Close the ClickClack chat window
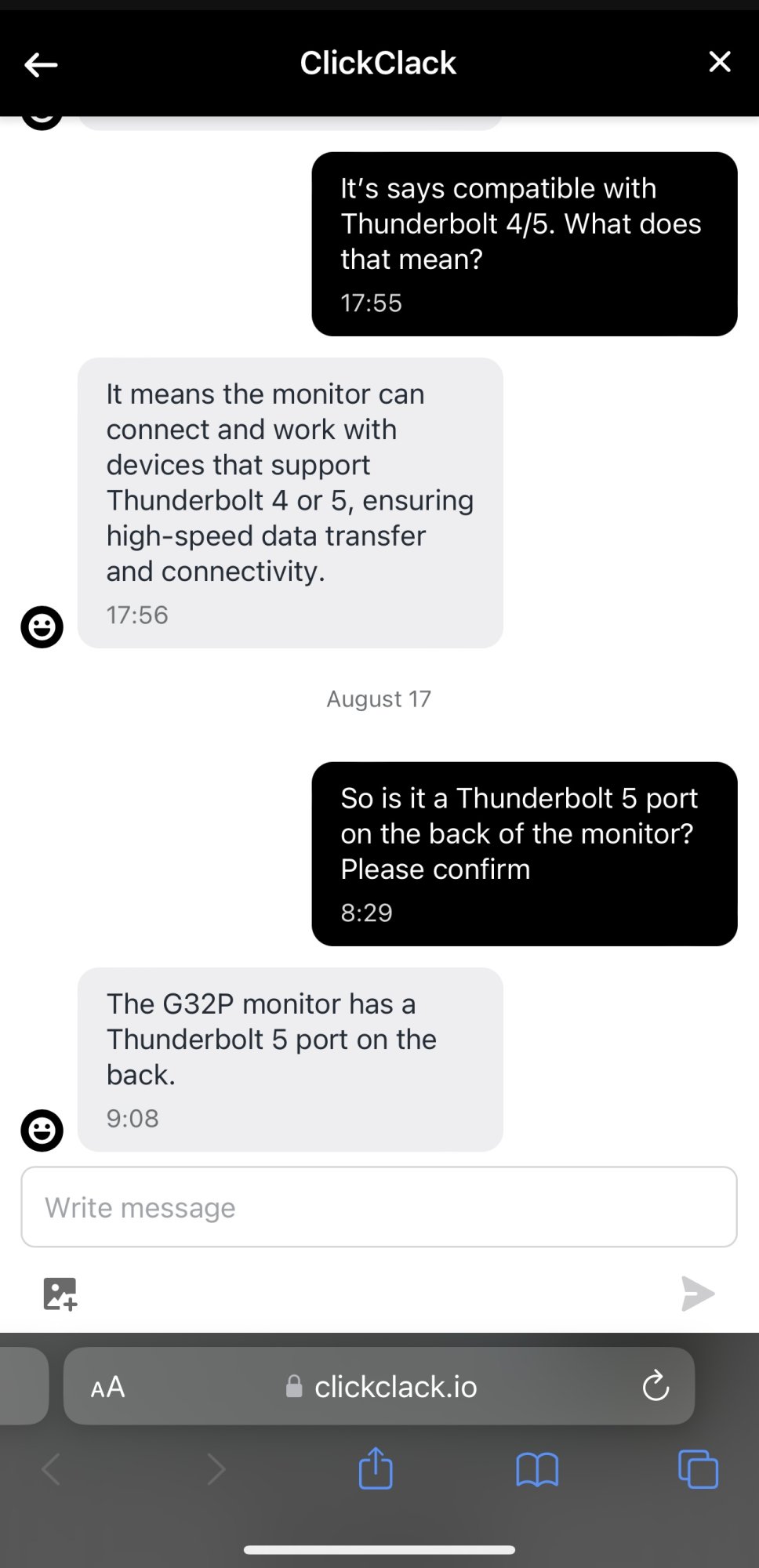This screenshot has width=759, height=1568. 719,62
